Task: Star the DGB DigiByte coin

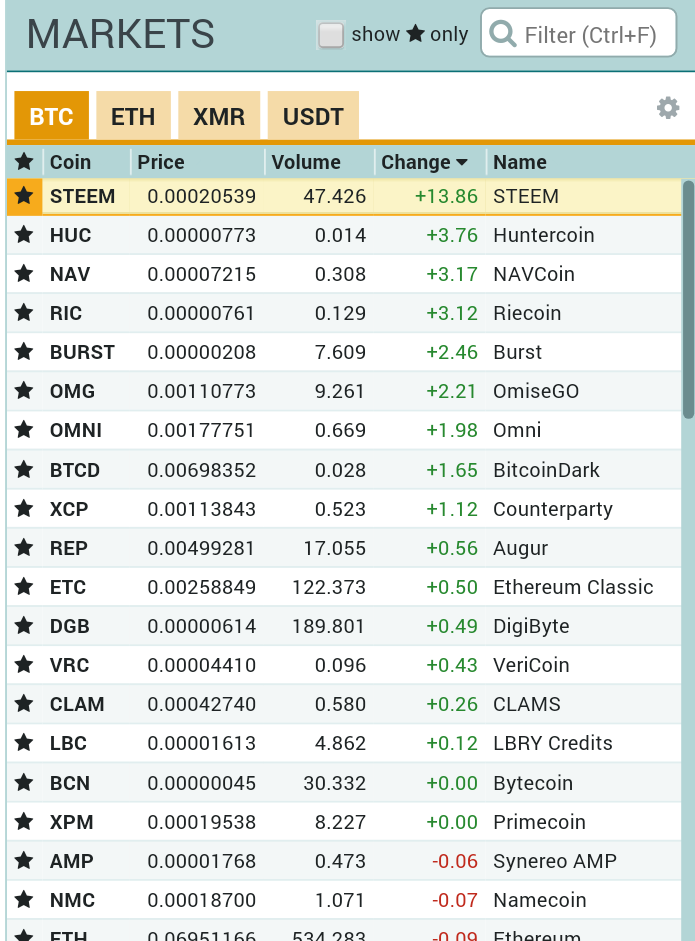Action: coord(24,626)
